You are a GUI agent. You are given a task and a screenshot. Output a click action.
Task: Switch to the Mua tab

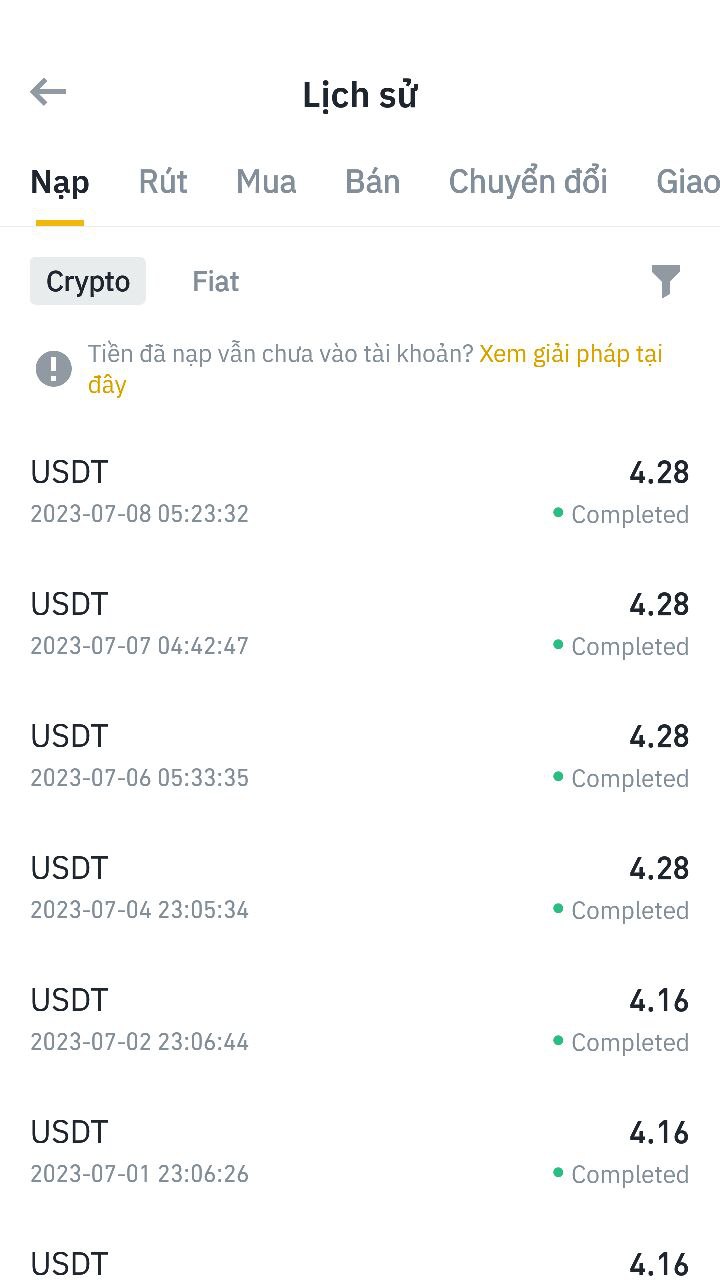point(266,182)
